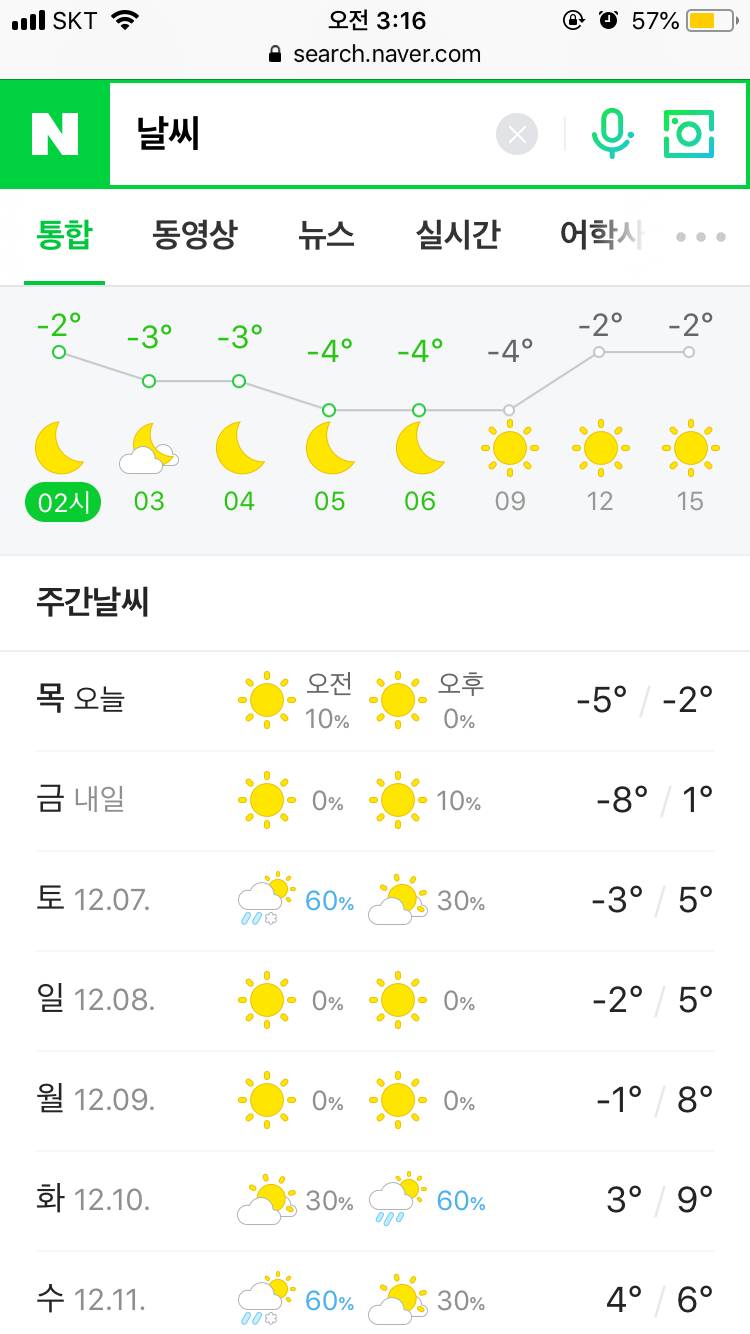
Task: Tap the clear (X) button in search bar
Action: pos(517,133)
